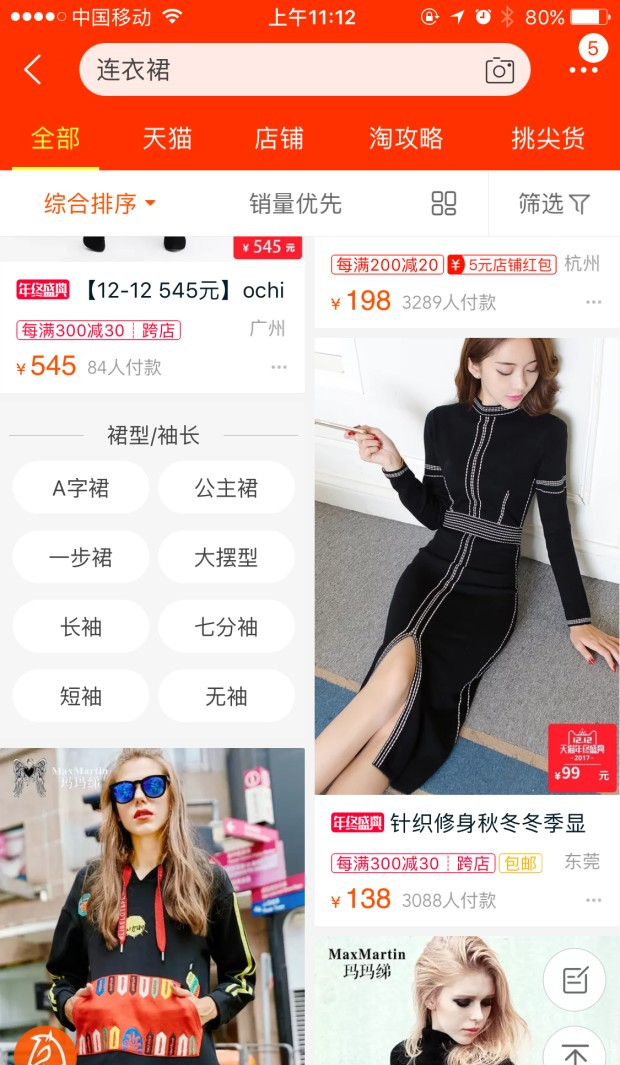Select the A字裙 chip
The image size is (620, 1065).
[81, 488]
